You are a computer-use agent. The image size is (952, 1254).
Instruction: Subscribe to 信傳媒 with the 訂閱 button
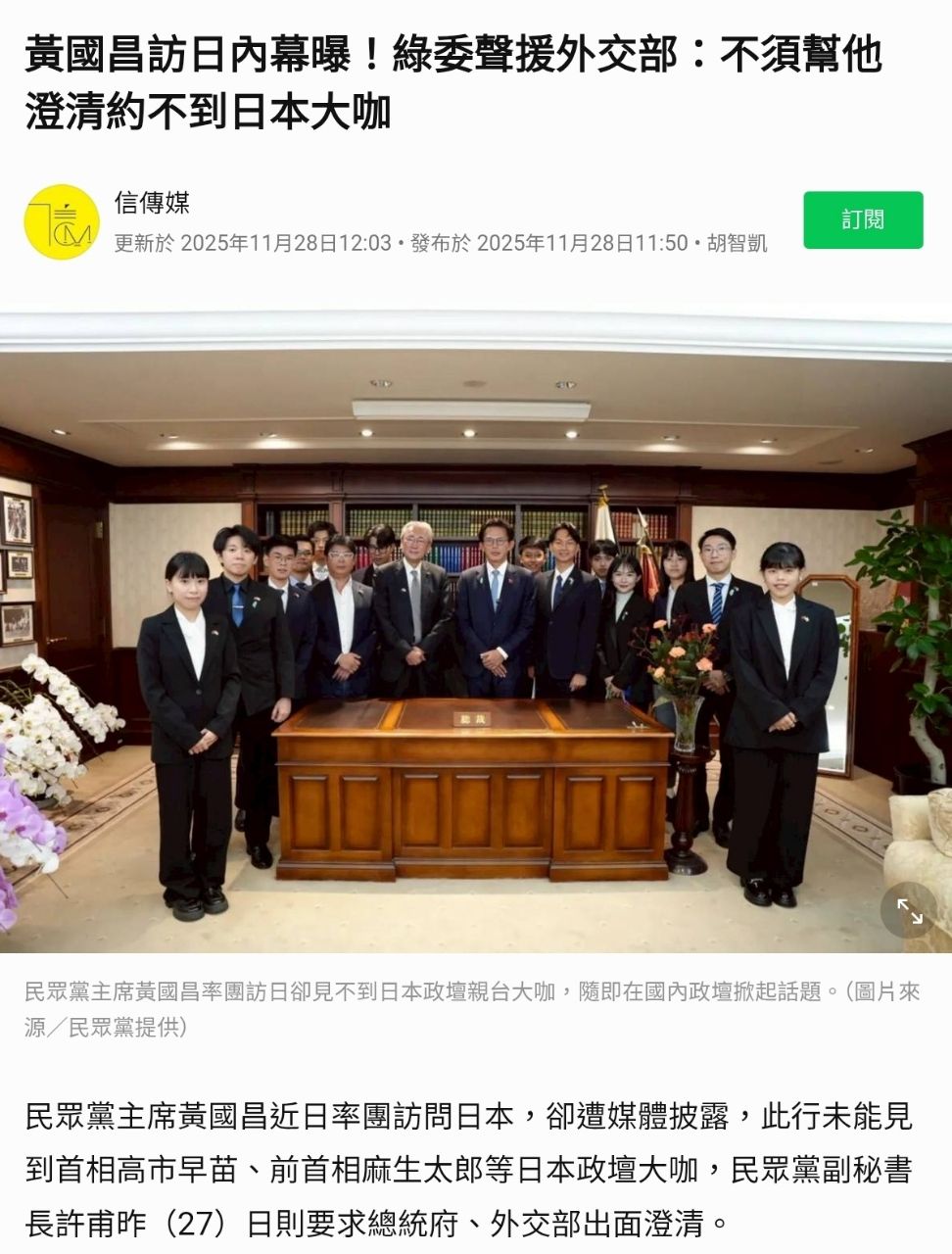tap(863, 219)
